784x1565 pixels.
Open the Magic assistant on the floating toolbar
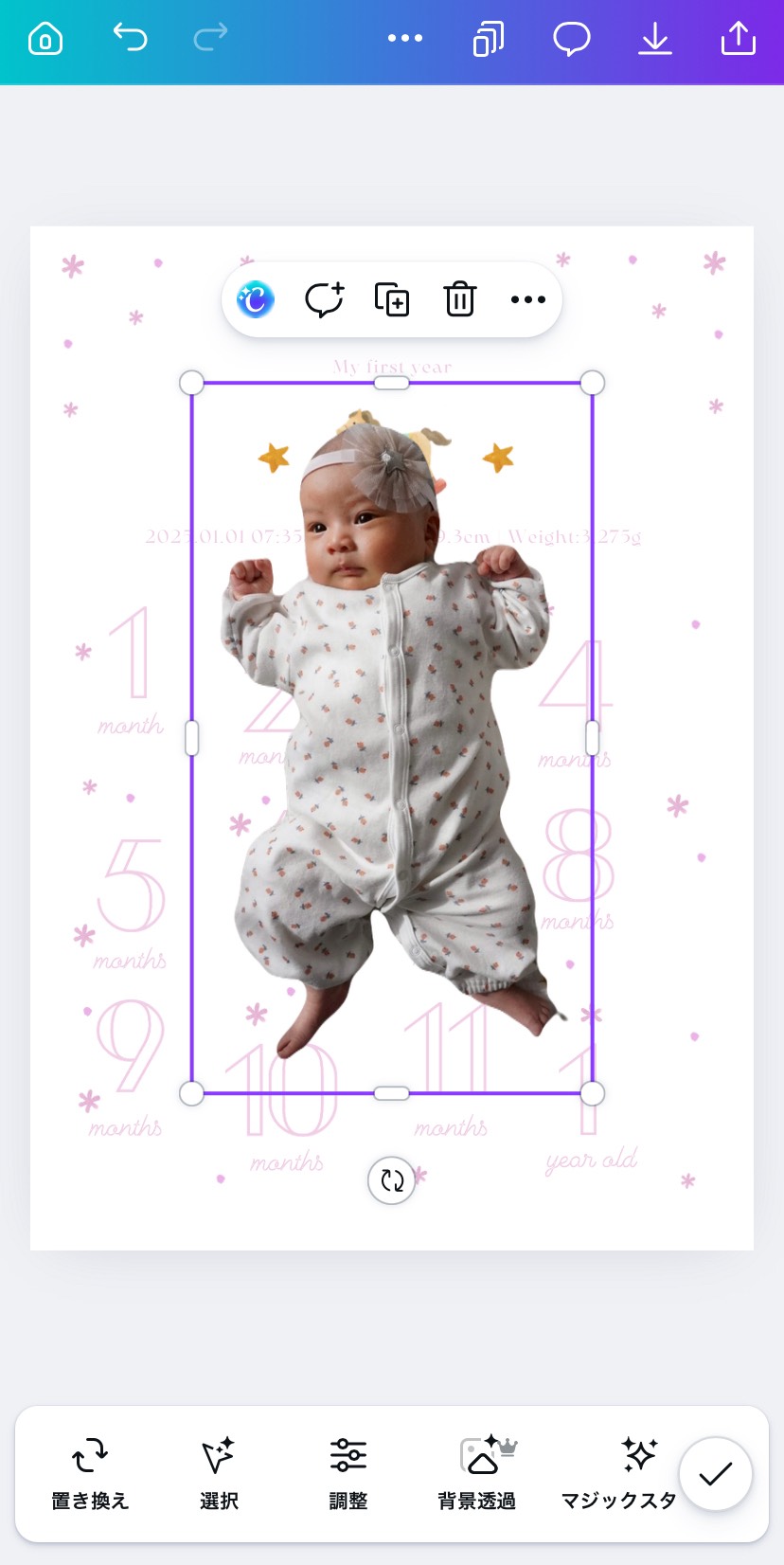(x=256, y=299)
